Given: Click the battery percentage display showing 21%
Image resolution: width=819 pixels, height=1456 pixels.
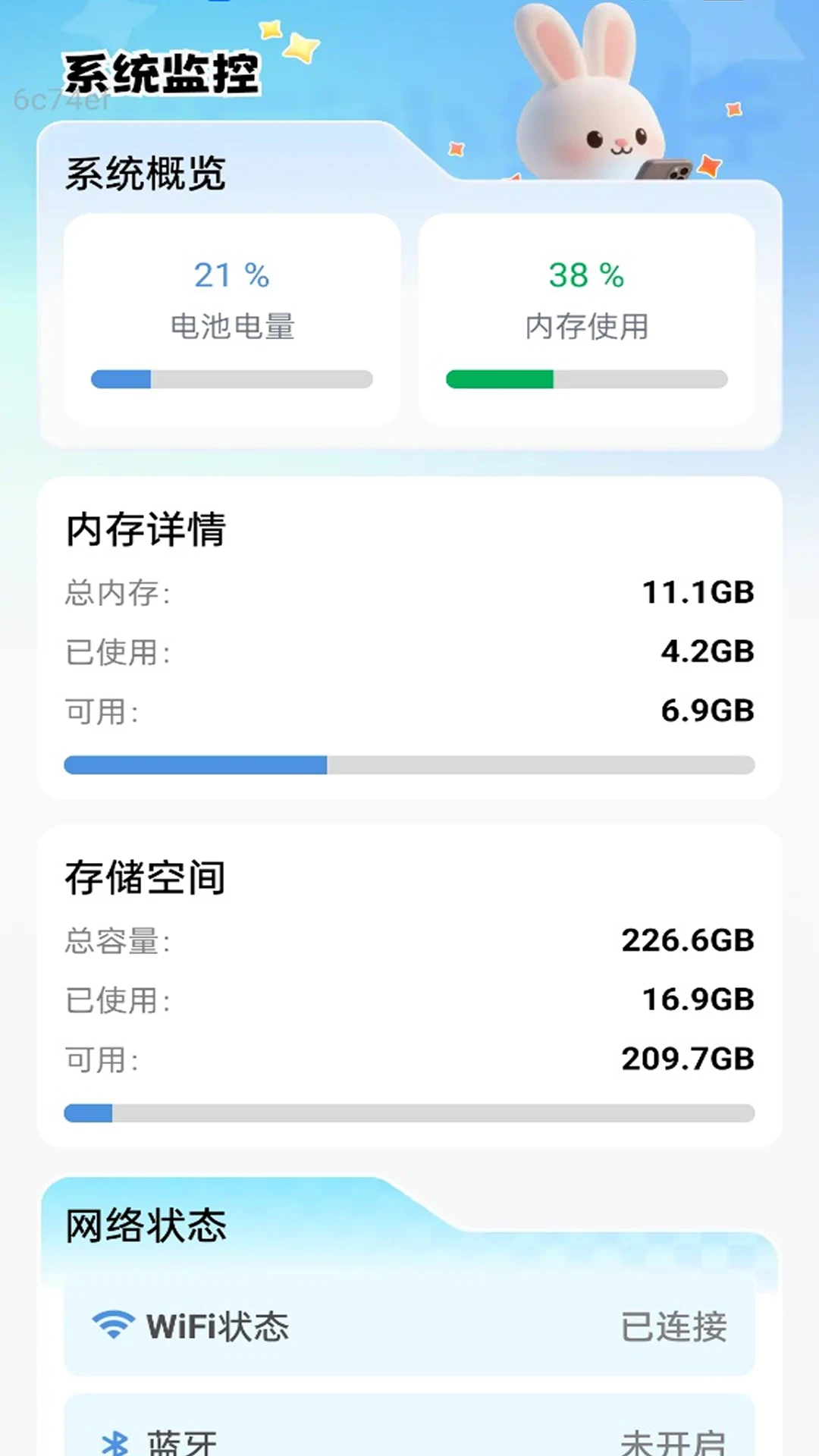Looking at the screenshot, I should click(x=232, y=275).
